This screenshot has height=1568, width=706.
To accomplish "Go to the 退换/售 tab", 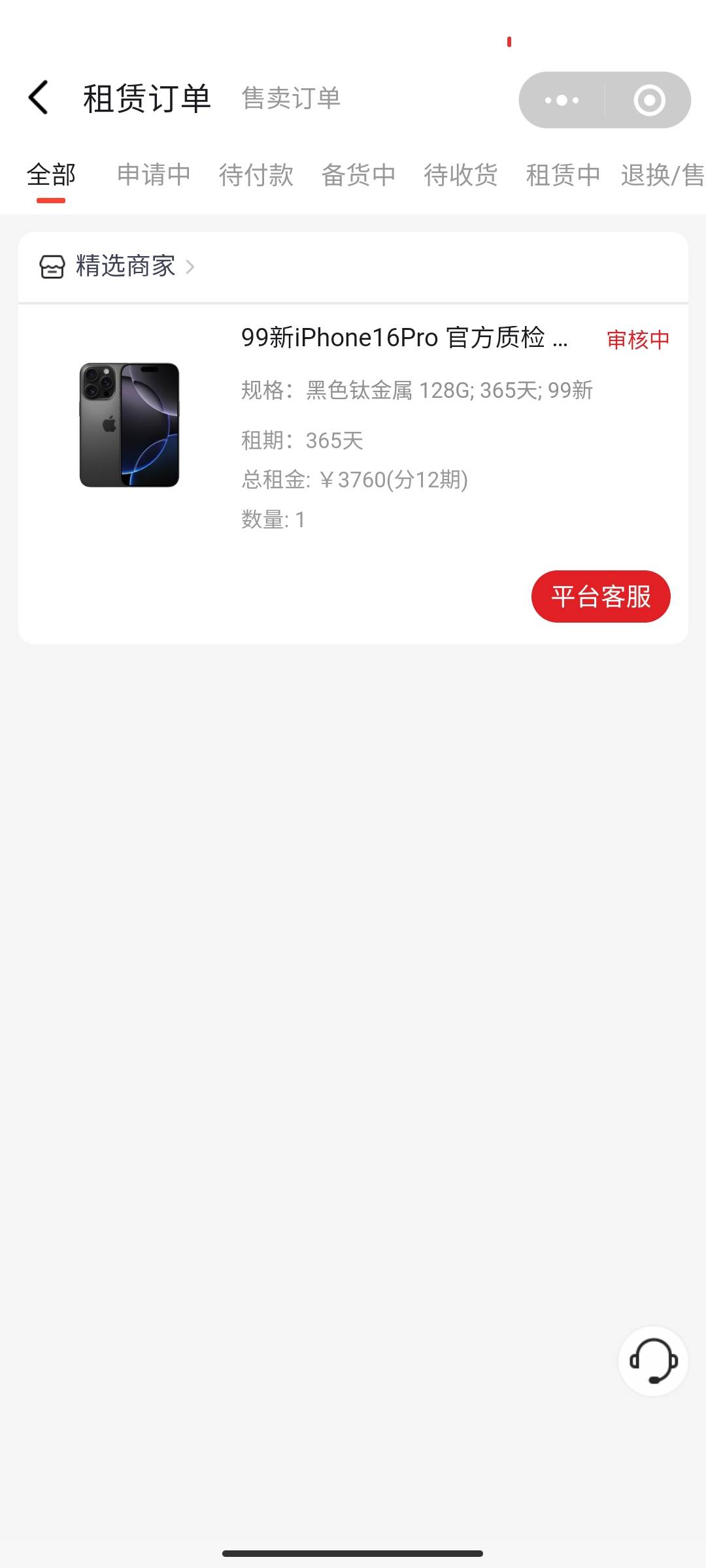I will [x=662, y=175].
